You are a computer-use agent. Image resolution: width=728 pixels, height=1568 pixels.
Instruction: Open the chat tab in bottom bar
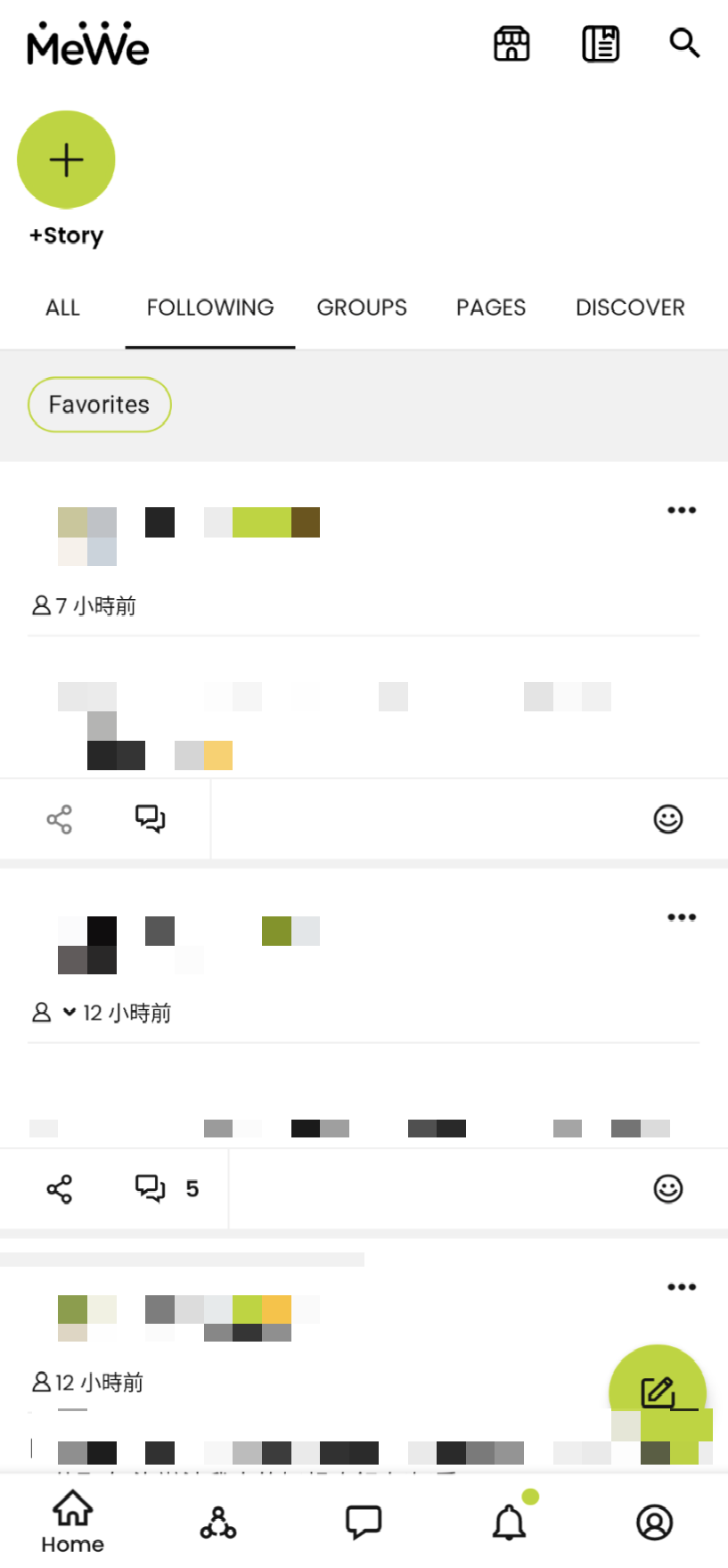pyautogui.click(x=364, y=1523)
